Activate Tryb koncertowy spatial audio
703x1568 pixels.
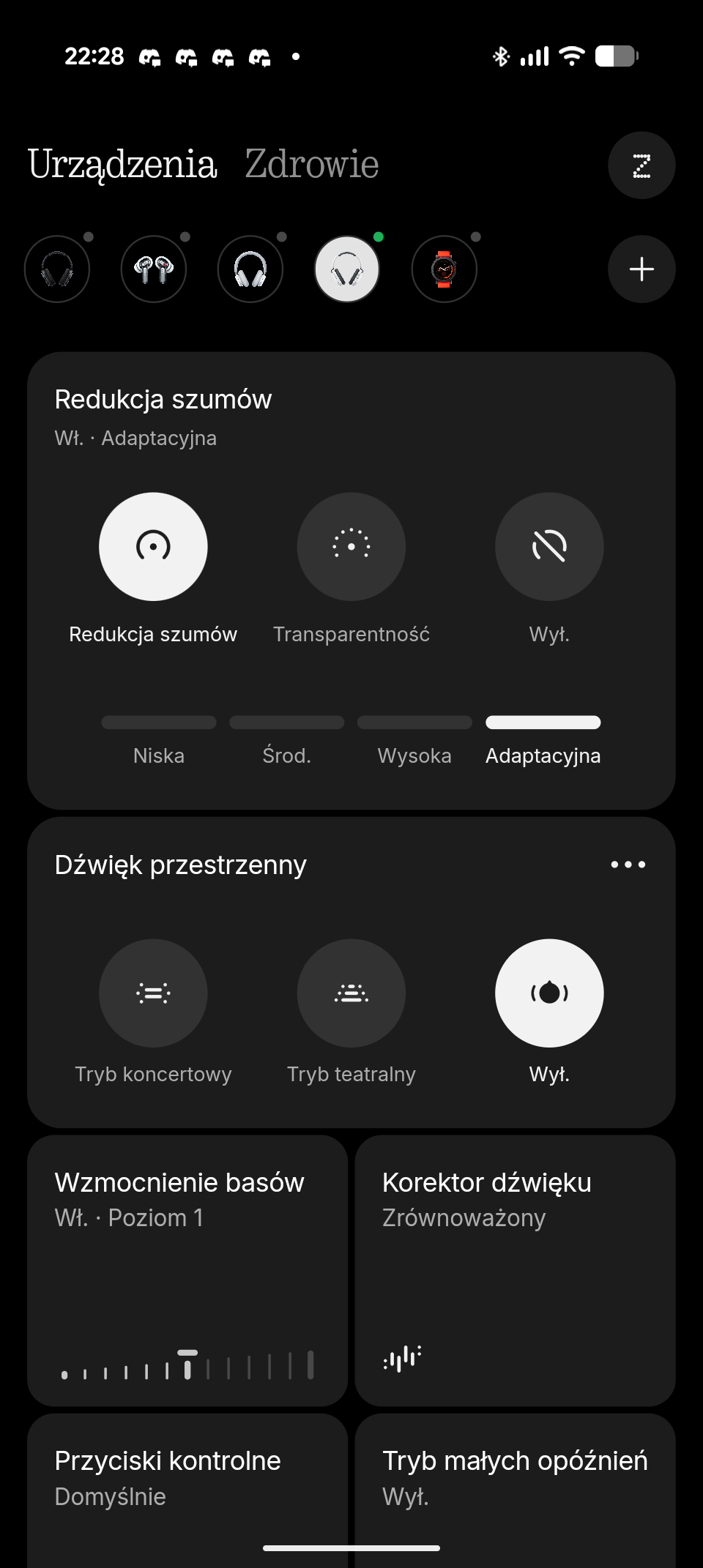[x=153, y=993]
